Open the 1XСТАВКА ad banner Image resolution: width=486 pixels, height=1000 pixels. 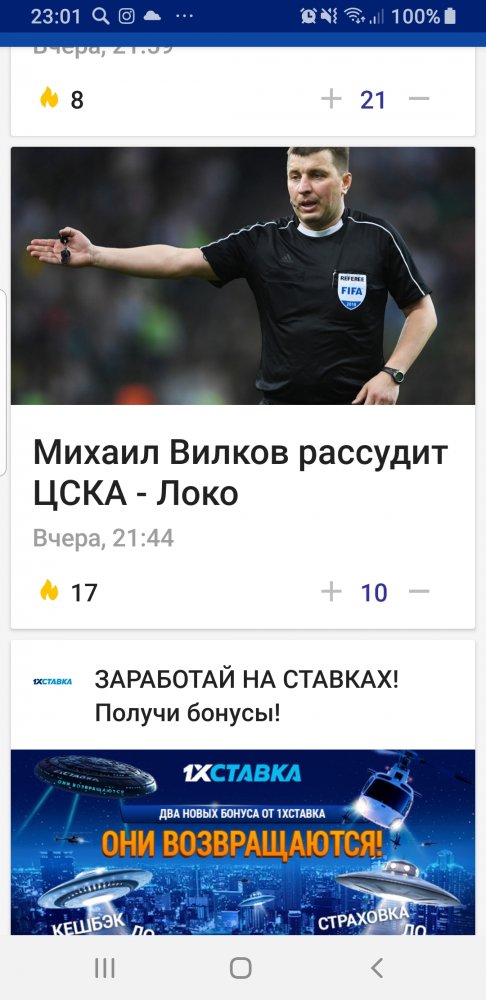pos(243,842)
